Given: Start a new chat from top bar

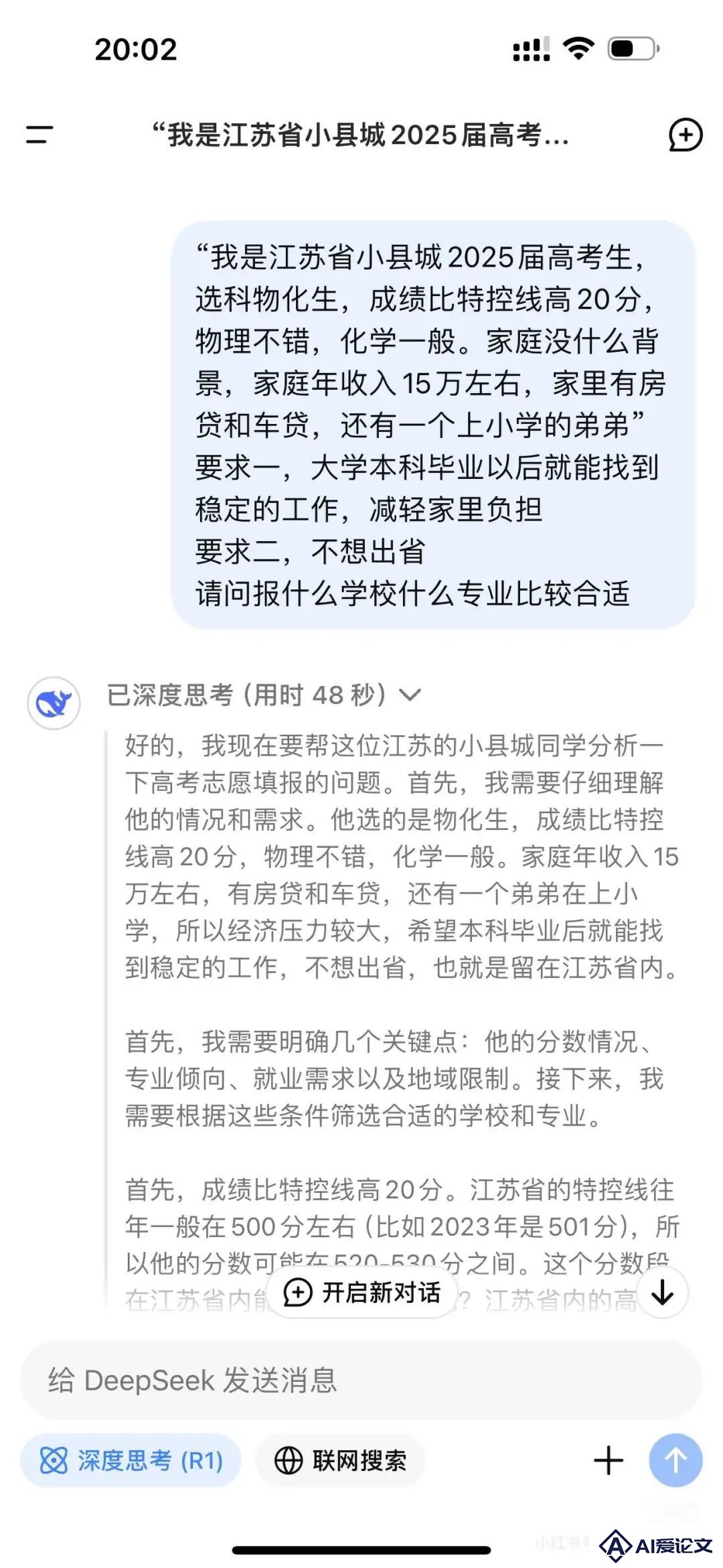Looking at the screenshot, I should click(x=685, y=135).
